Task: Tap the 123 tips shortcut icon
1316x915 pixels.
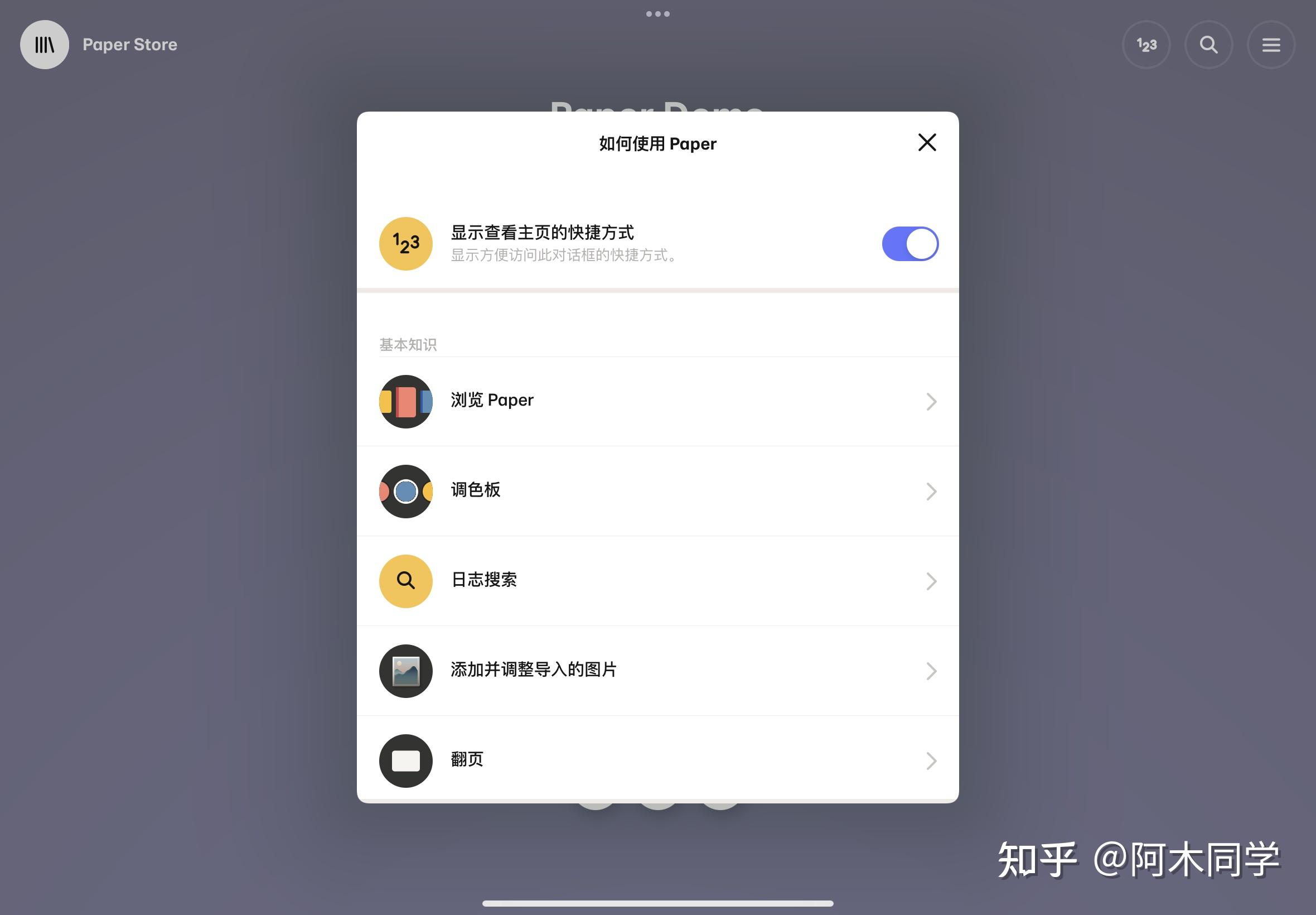Action: (x=1146, y=45)
